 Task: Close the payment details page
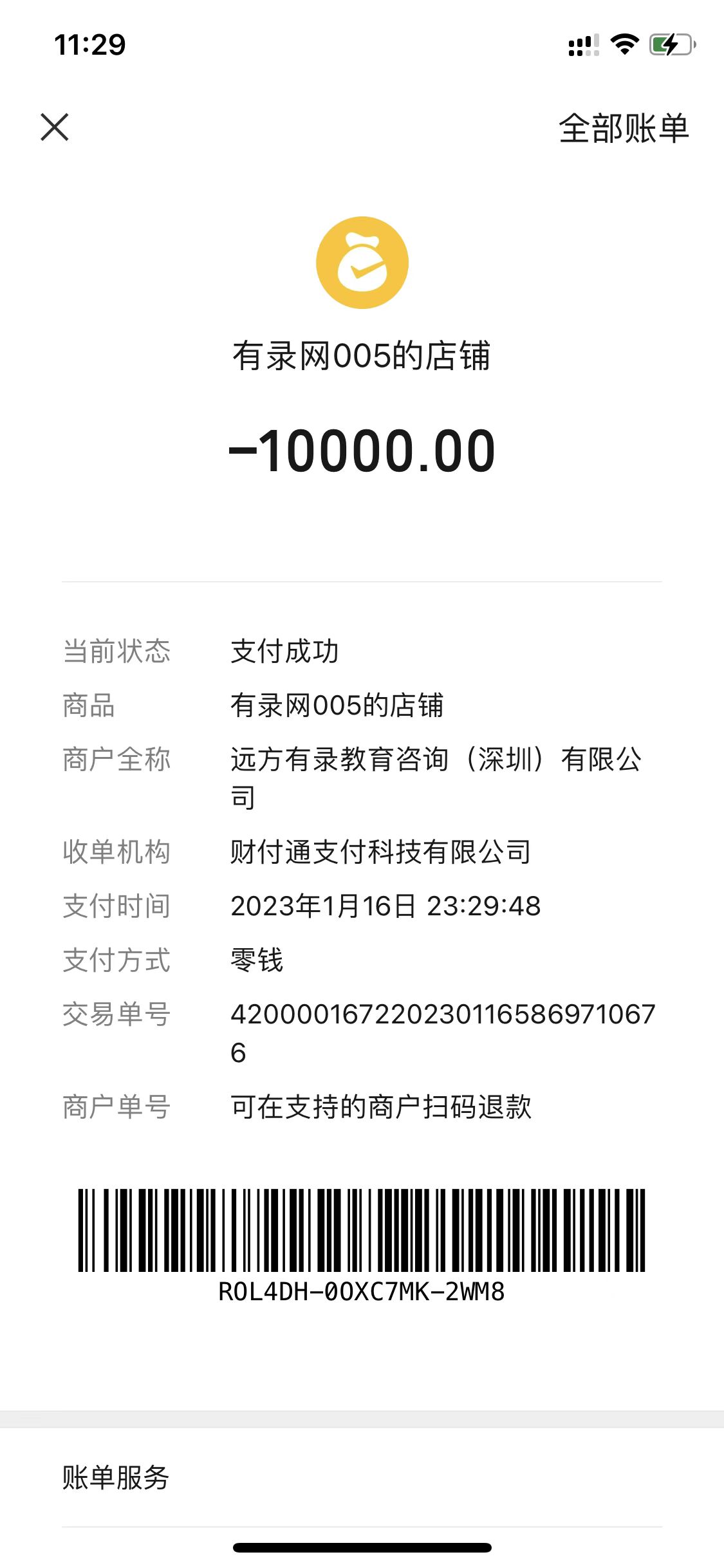[55, 127]
